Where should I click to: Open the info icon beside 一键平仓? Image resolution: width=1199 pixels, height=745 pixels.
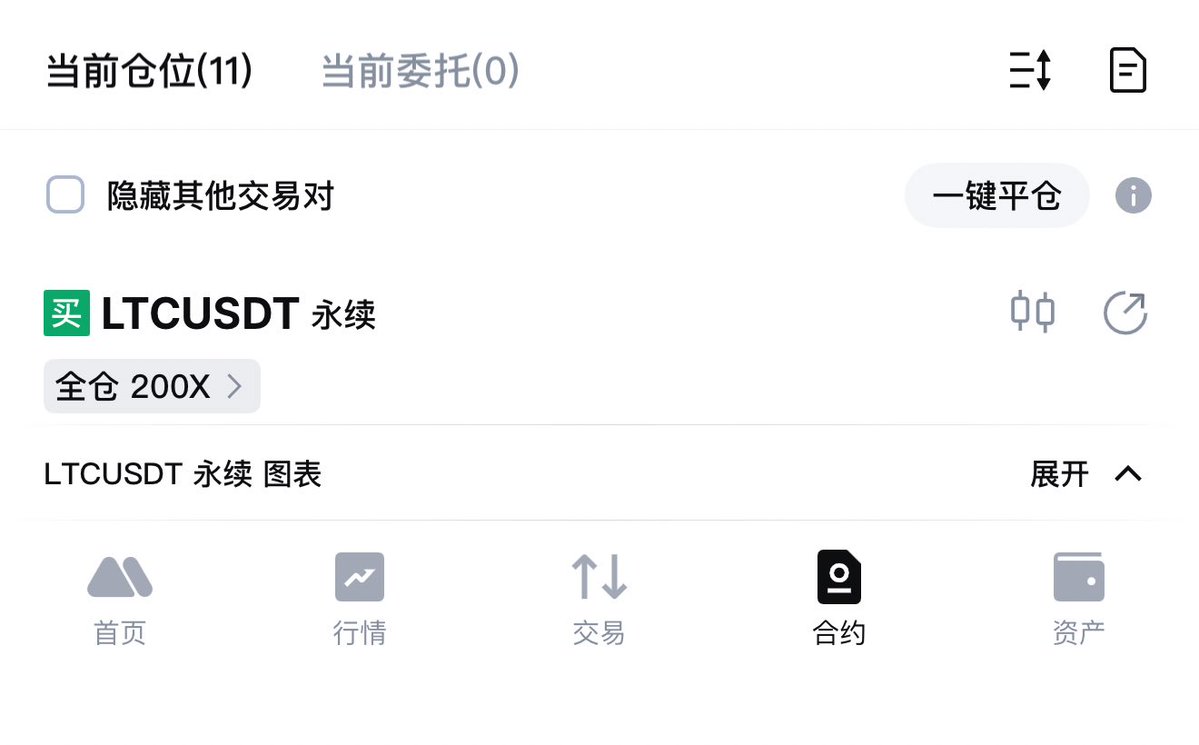click(1133, 196)
